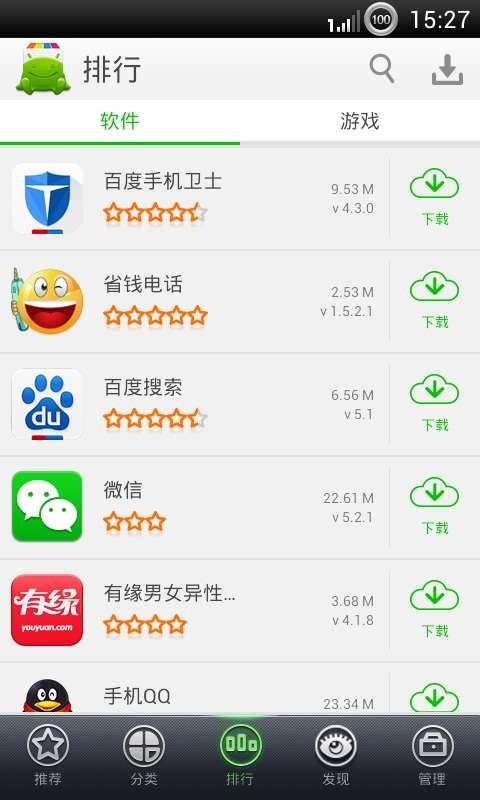This screenshot has width=480, height=800.
Task: Go to the 推荐 tab
Action: (x=48, y=757)
